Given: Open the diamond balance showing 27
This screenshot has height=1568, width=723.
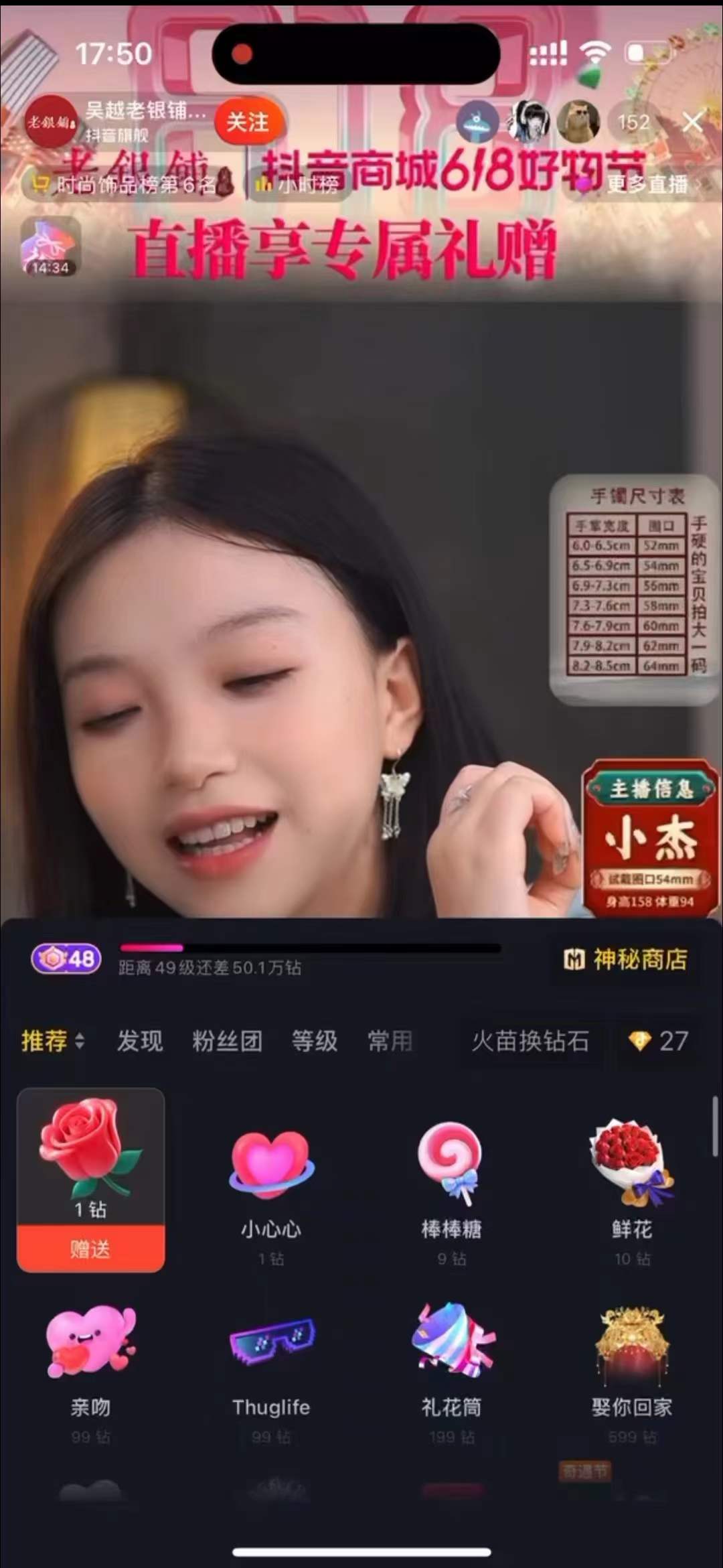Looking at the screenshot, I should coord(659,1041).
